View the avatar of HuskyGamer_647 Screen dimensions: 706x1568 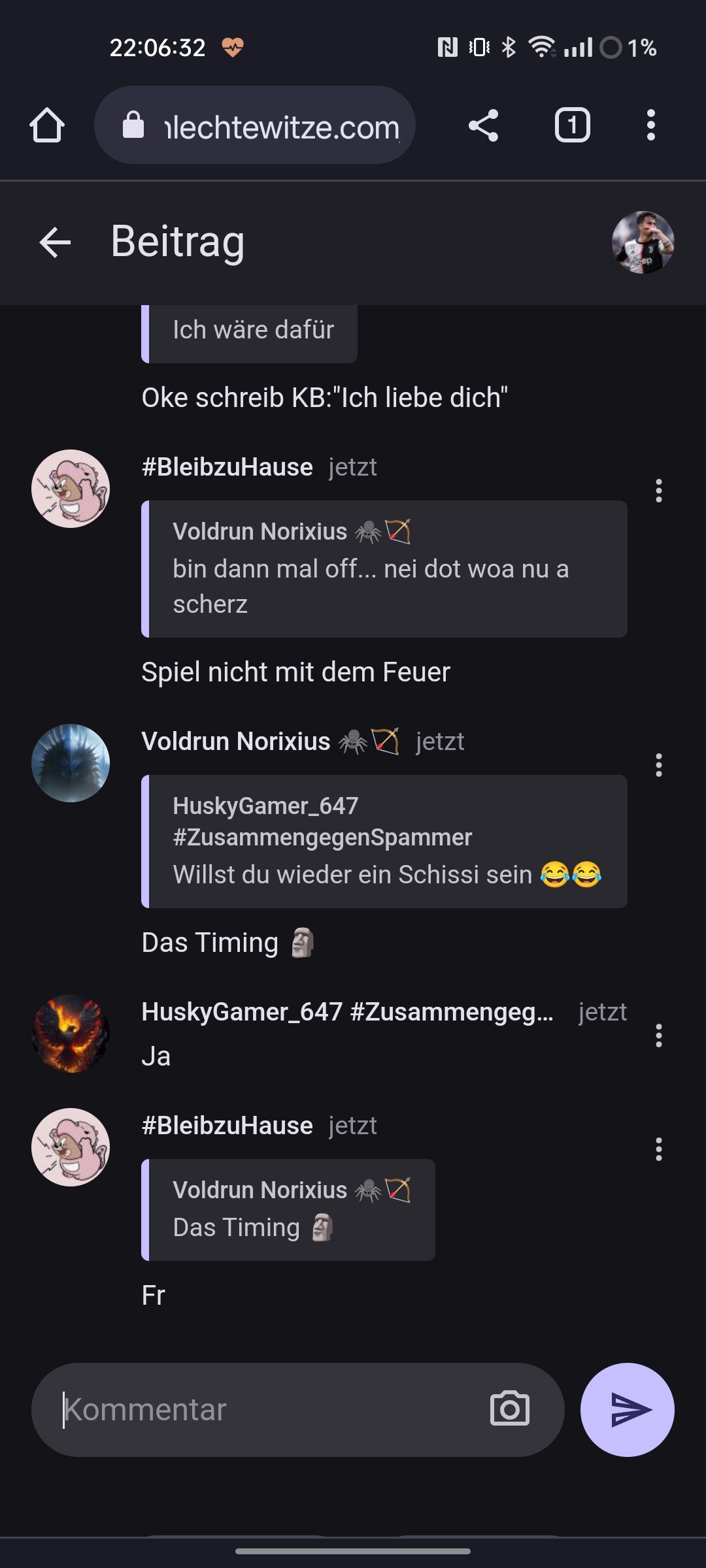(x=71, y=1034)
